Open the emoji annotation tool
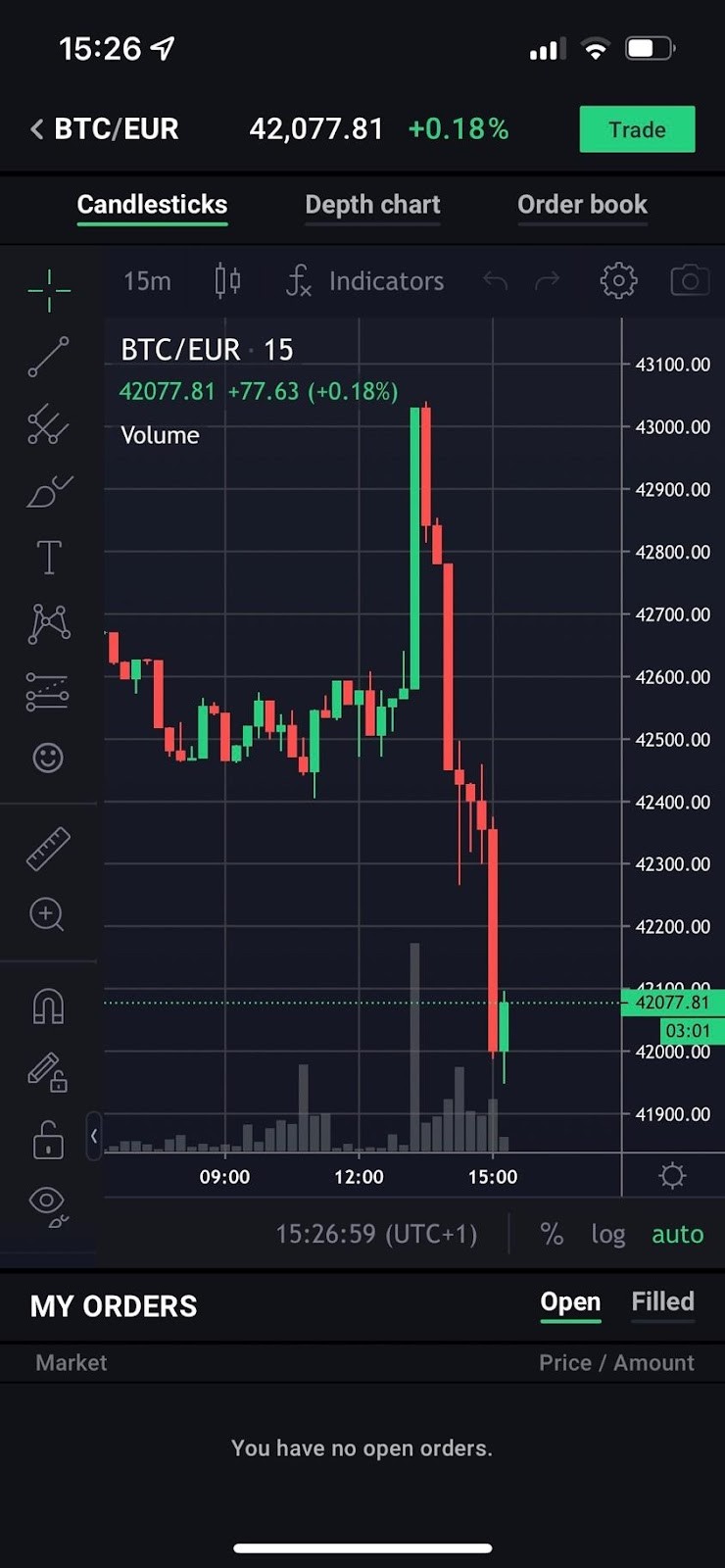Image resolution: width=725 pixels, height=1568 pixels. (x=49, y=757)
